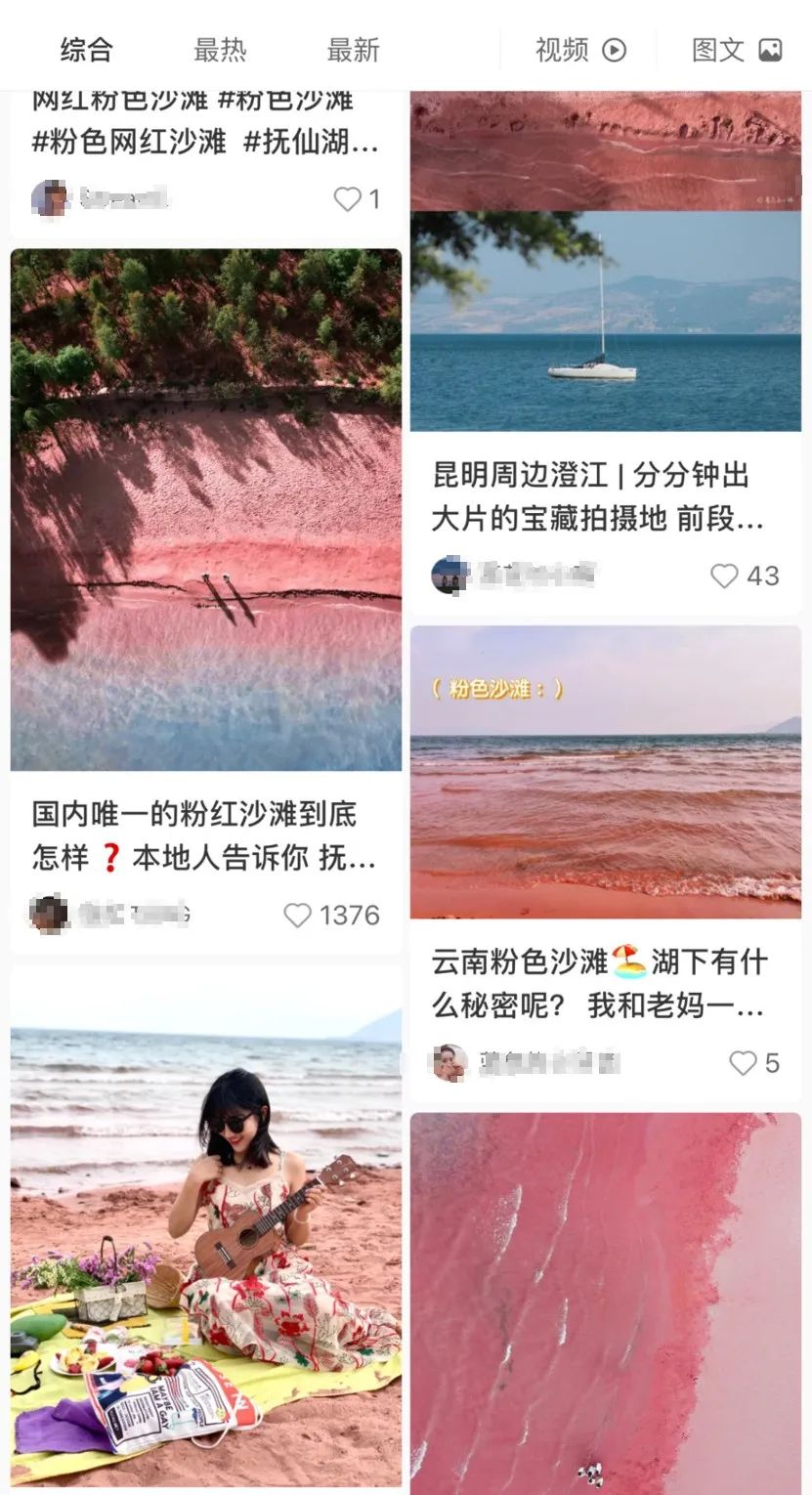View author avatar of 国内唯一的粉红沙滩 post
The width and height of the screenshot is (812, 1495).
coord(49,914)
